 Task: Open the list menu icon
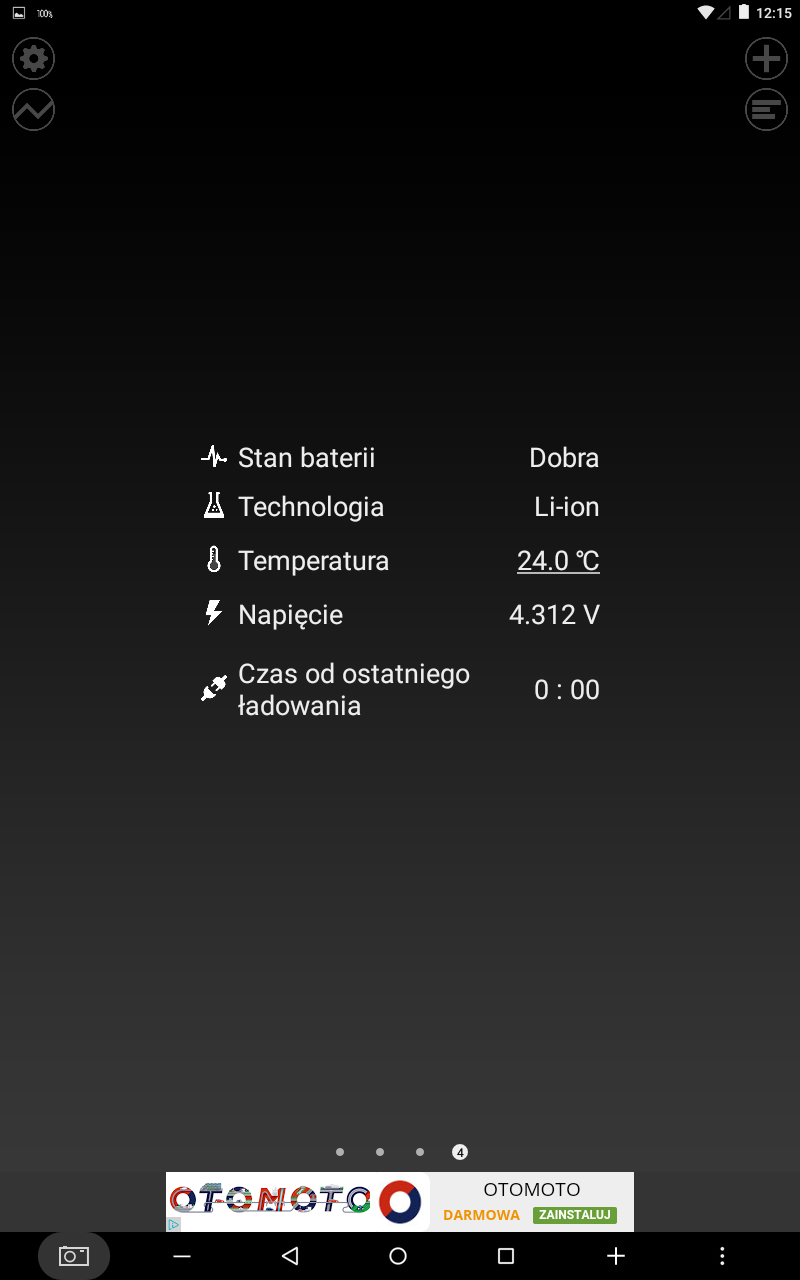(x=766, y=109)
